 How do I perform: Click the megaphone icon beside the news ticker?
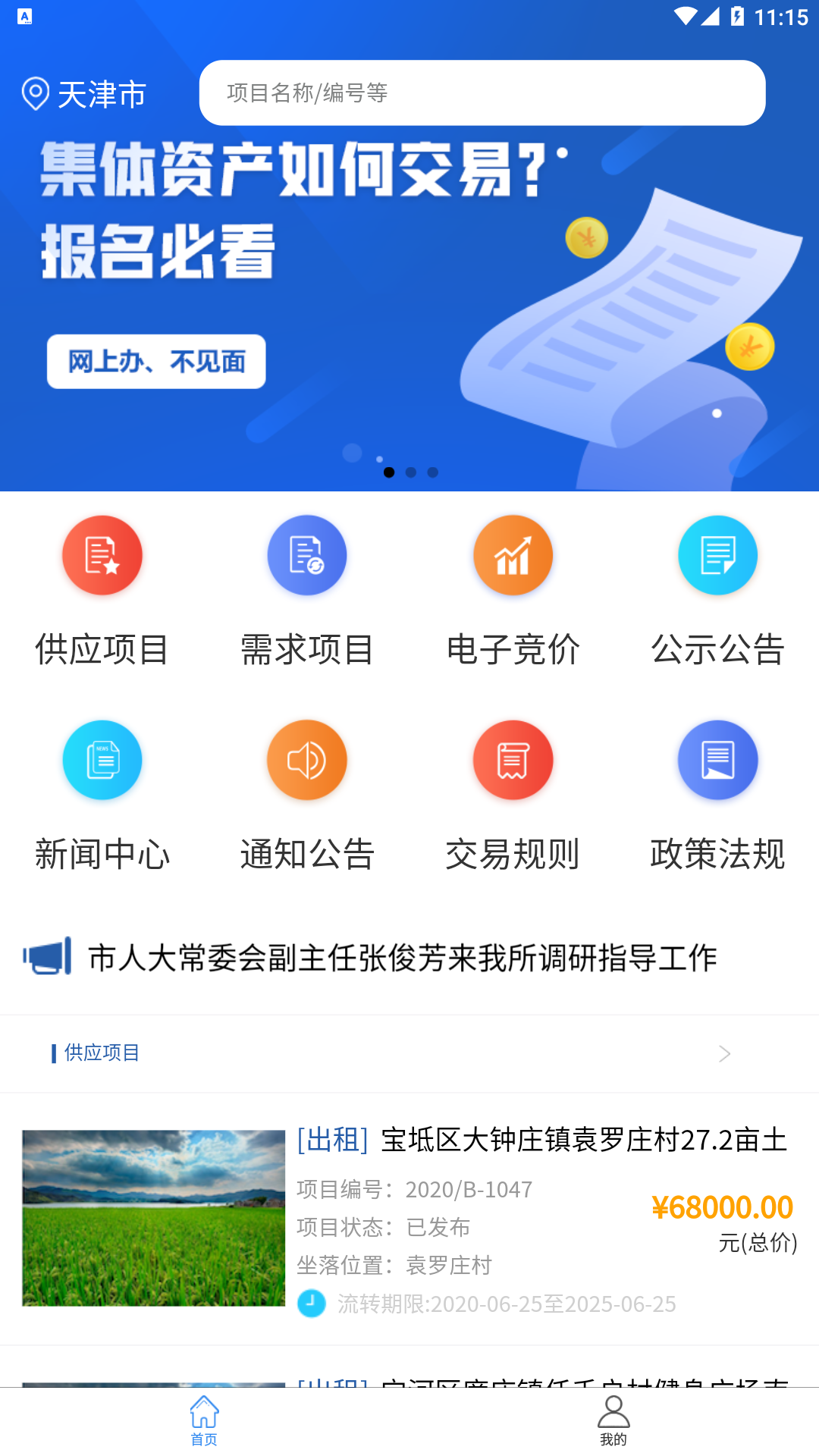coord(47,958)
